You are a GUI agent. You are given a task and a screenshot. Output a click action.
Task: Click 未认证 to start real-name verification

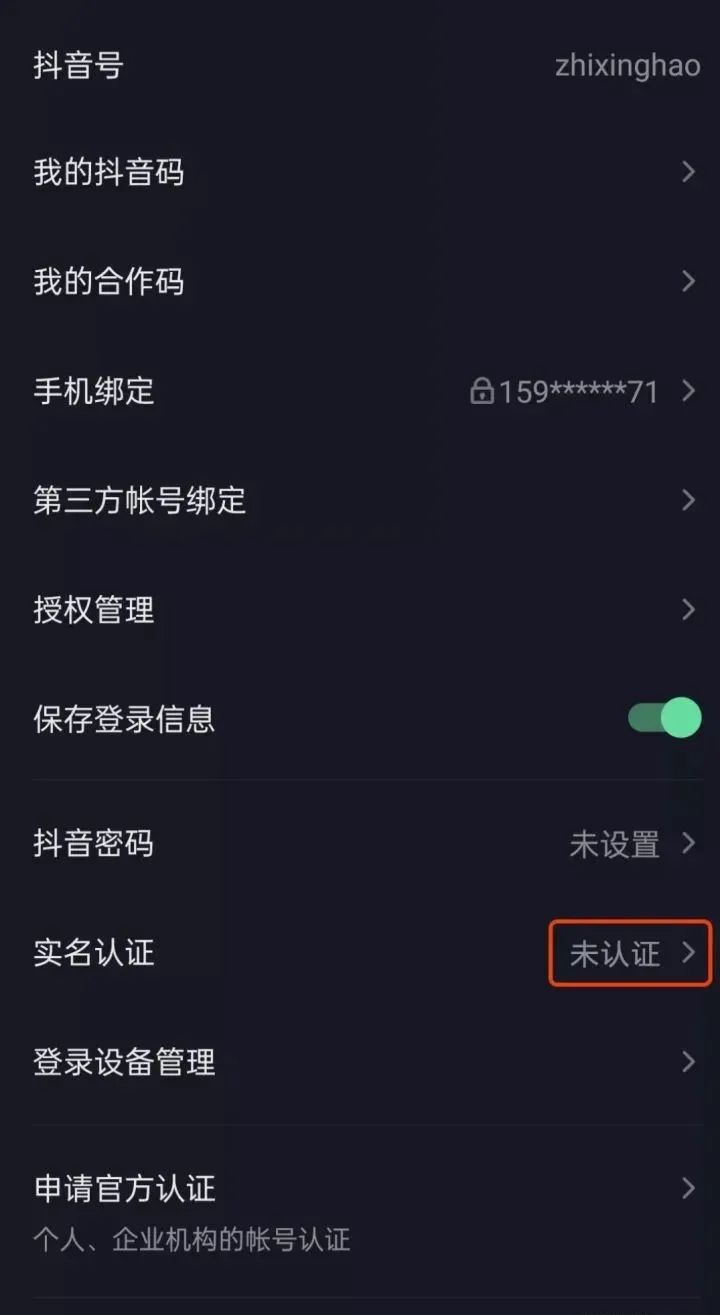tap(613, 953)
